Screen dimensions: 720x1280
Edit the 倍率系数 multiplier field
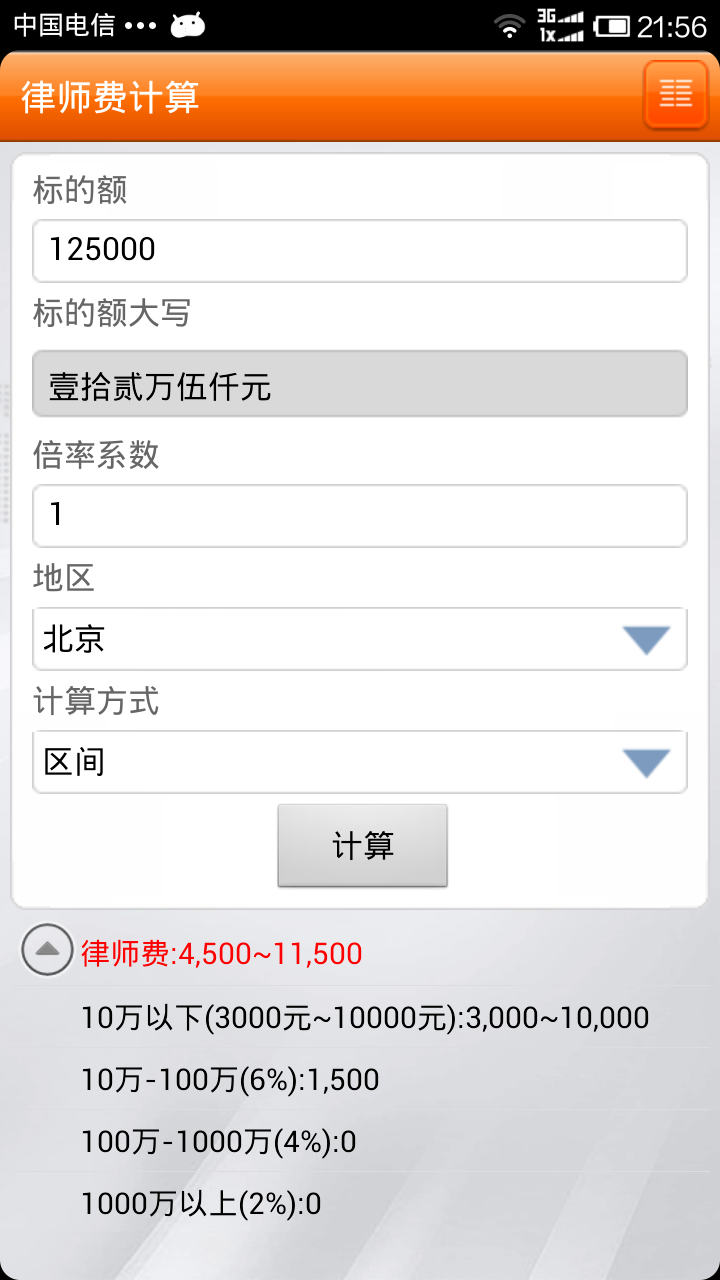click(360, 516)
